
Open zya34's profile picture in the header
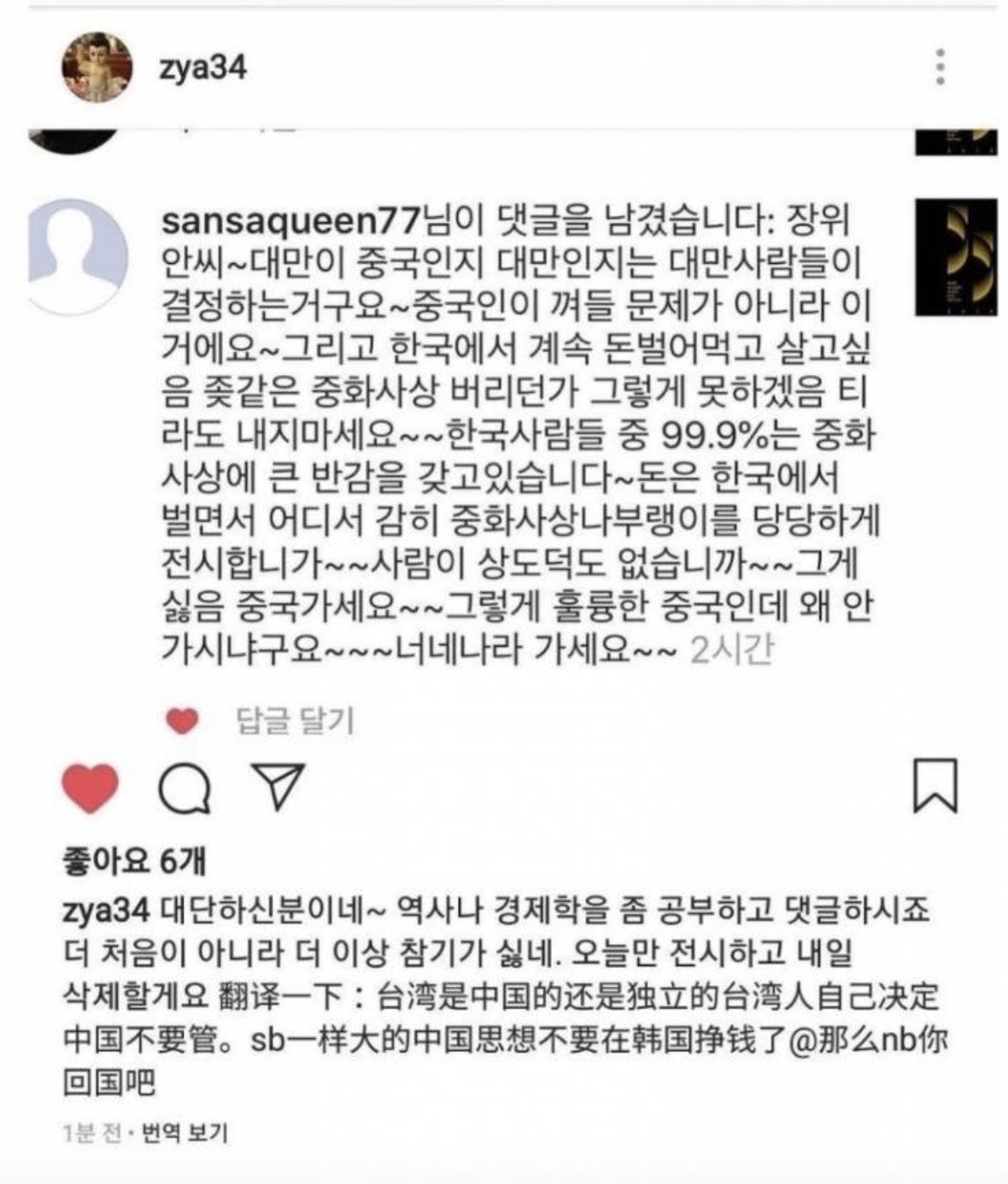[97, 67]
